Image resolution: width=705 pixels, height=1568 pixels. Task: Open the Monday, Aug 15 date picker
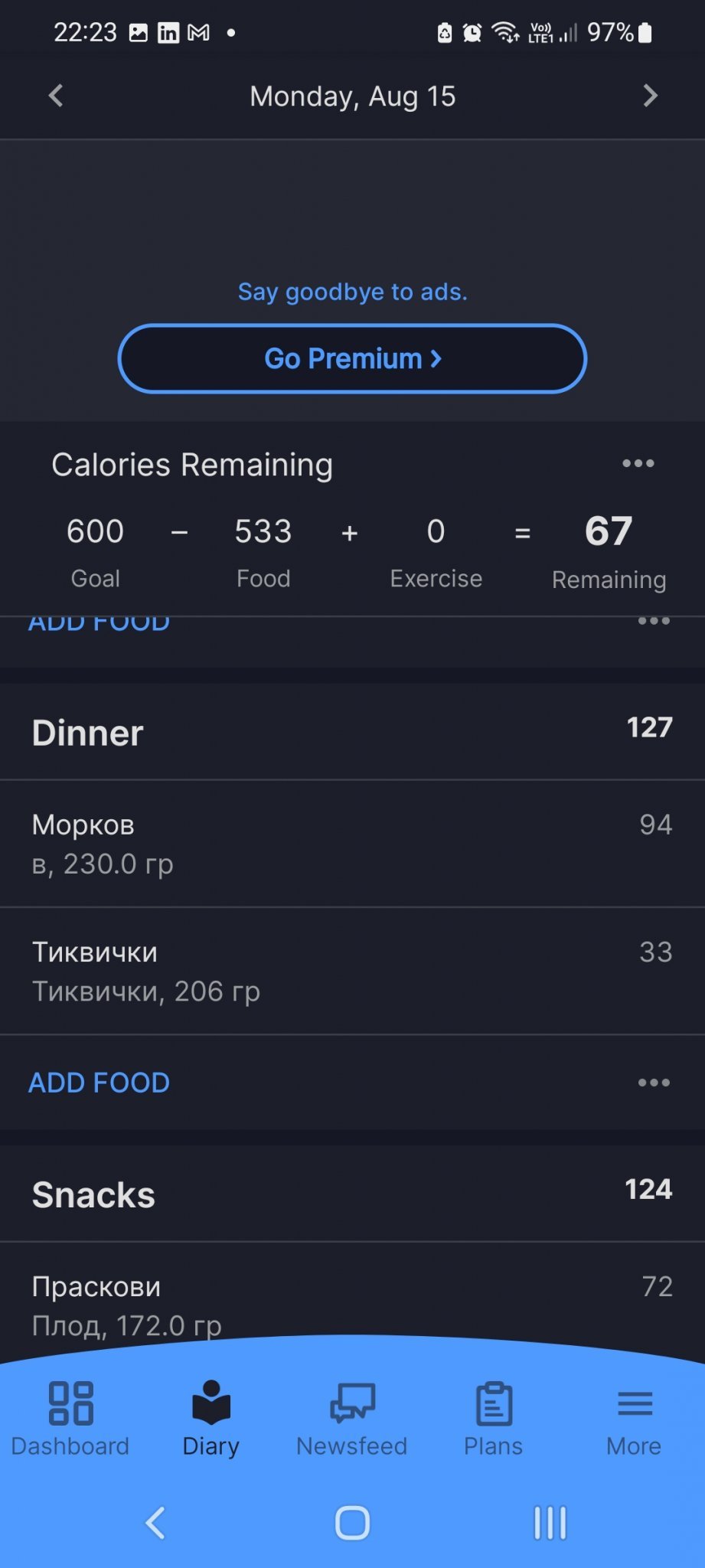point(352,96)
